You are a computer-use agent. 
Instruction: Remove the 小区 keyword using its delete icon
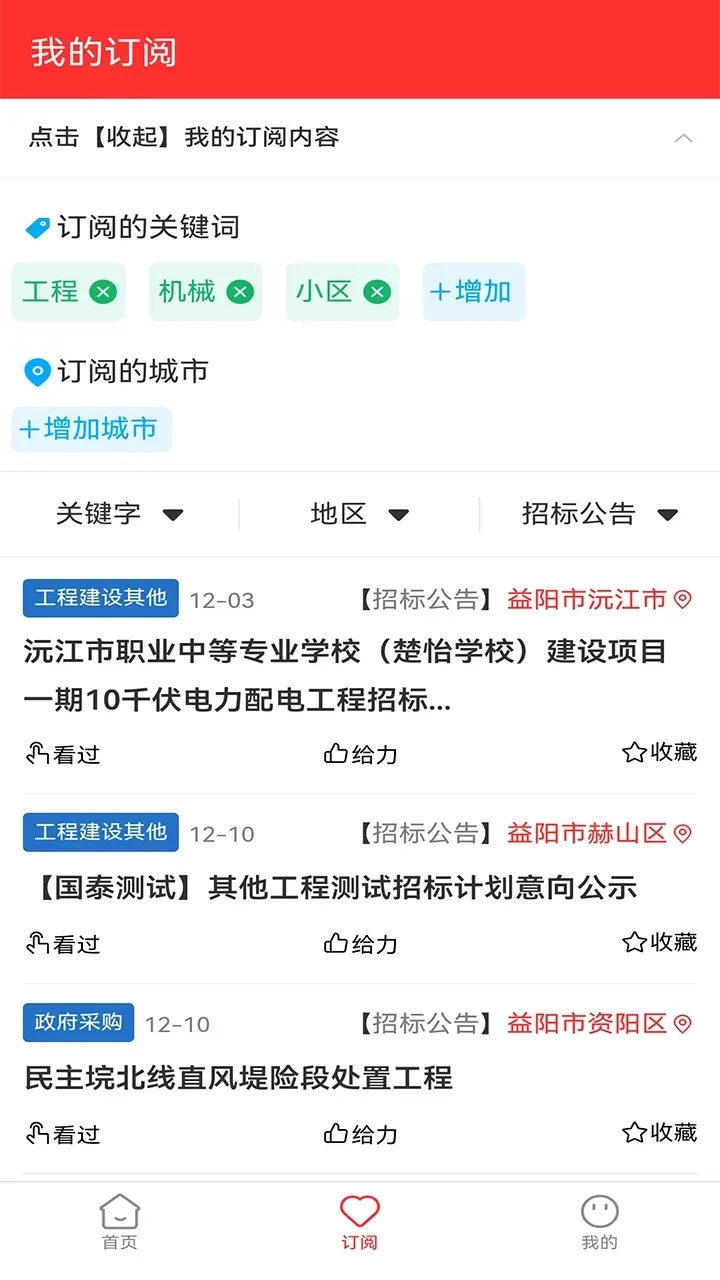click(376, 291)
